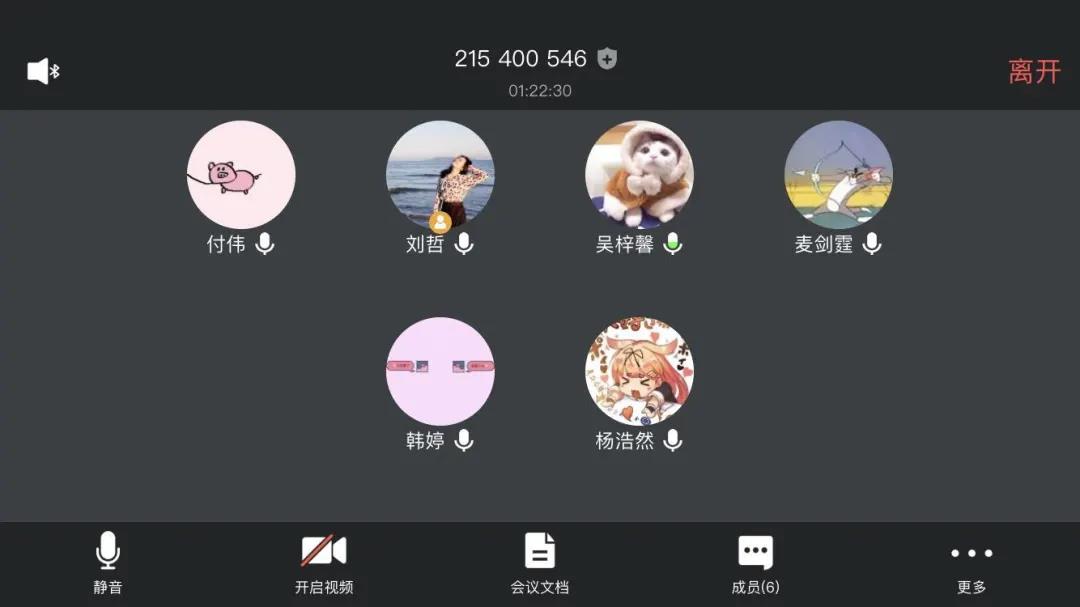Select participant 杨浩然's avatar

click(x=639, y=371)
